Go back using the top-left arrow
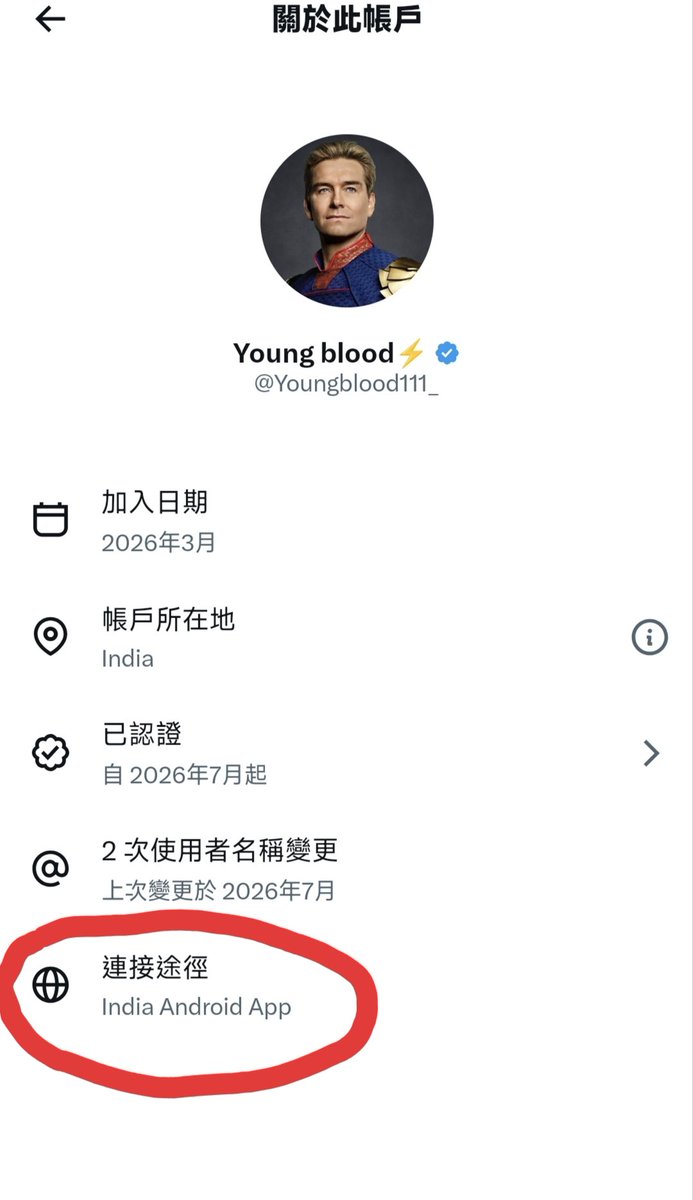Image resolution: width=693 pixels, height=1200 pixels. pyautogui.click(x=49, y=19)
